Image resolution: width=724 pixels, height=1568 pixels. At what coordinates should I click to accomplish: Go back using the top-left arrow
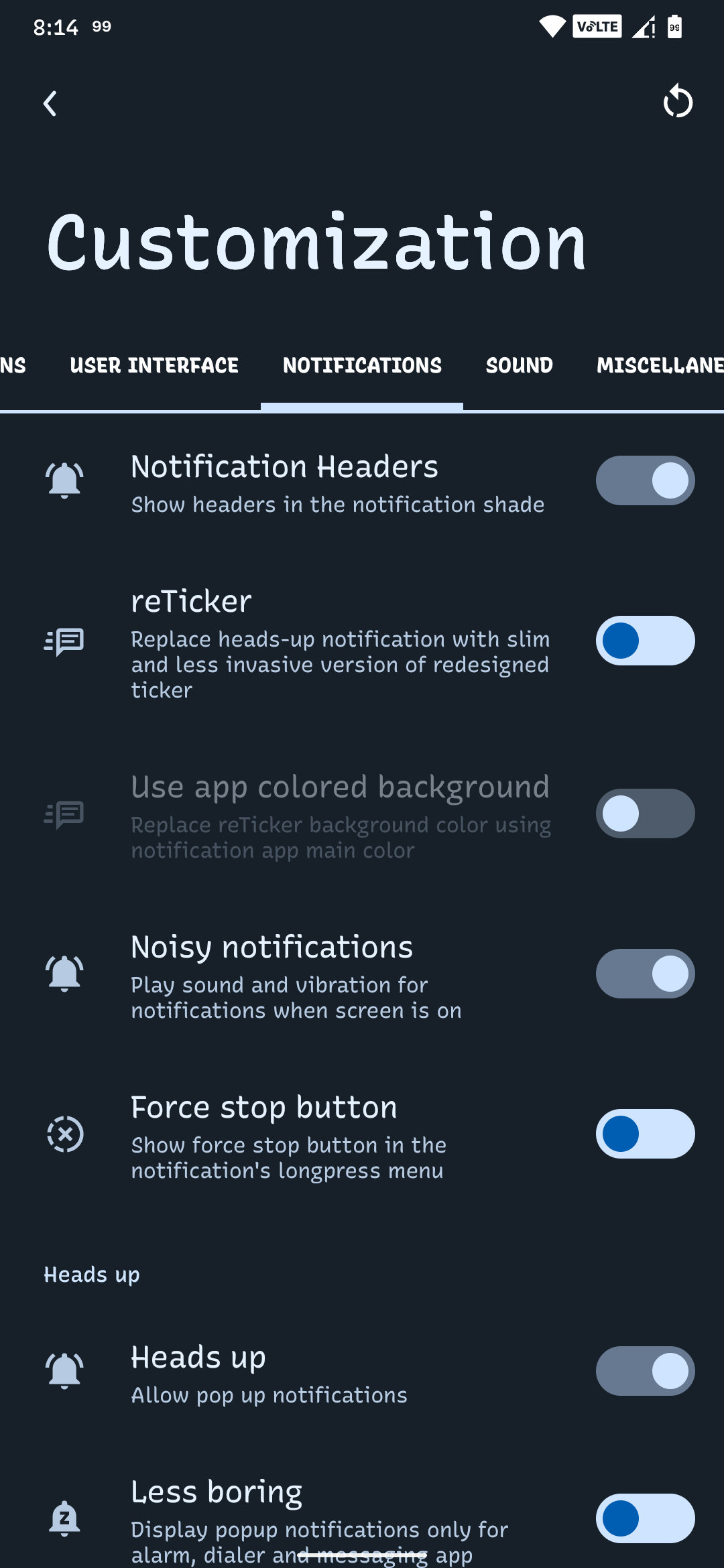[x=50, y=103]
